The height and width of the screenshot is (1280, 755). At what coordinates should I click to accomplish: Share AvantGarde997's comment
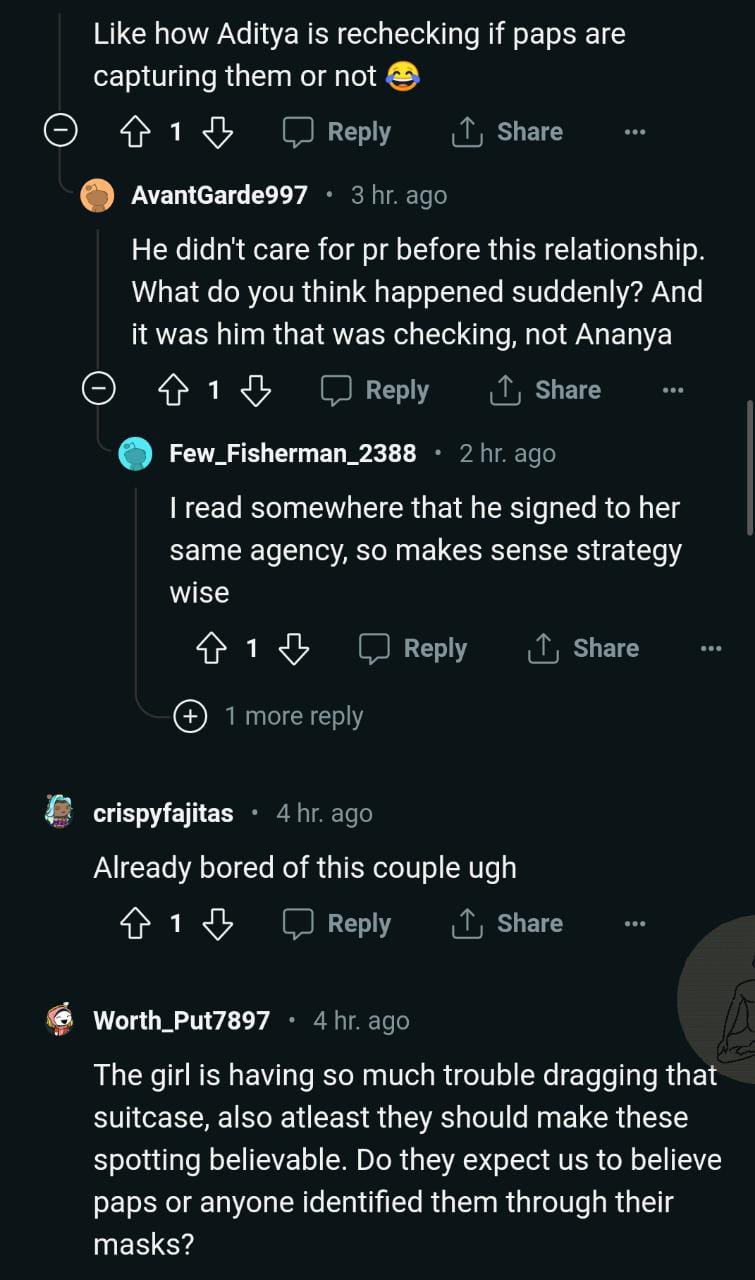coord(545,390)
